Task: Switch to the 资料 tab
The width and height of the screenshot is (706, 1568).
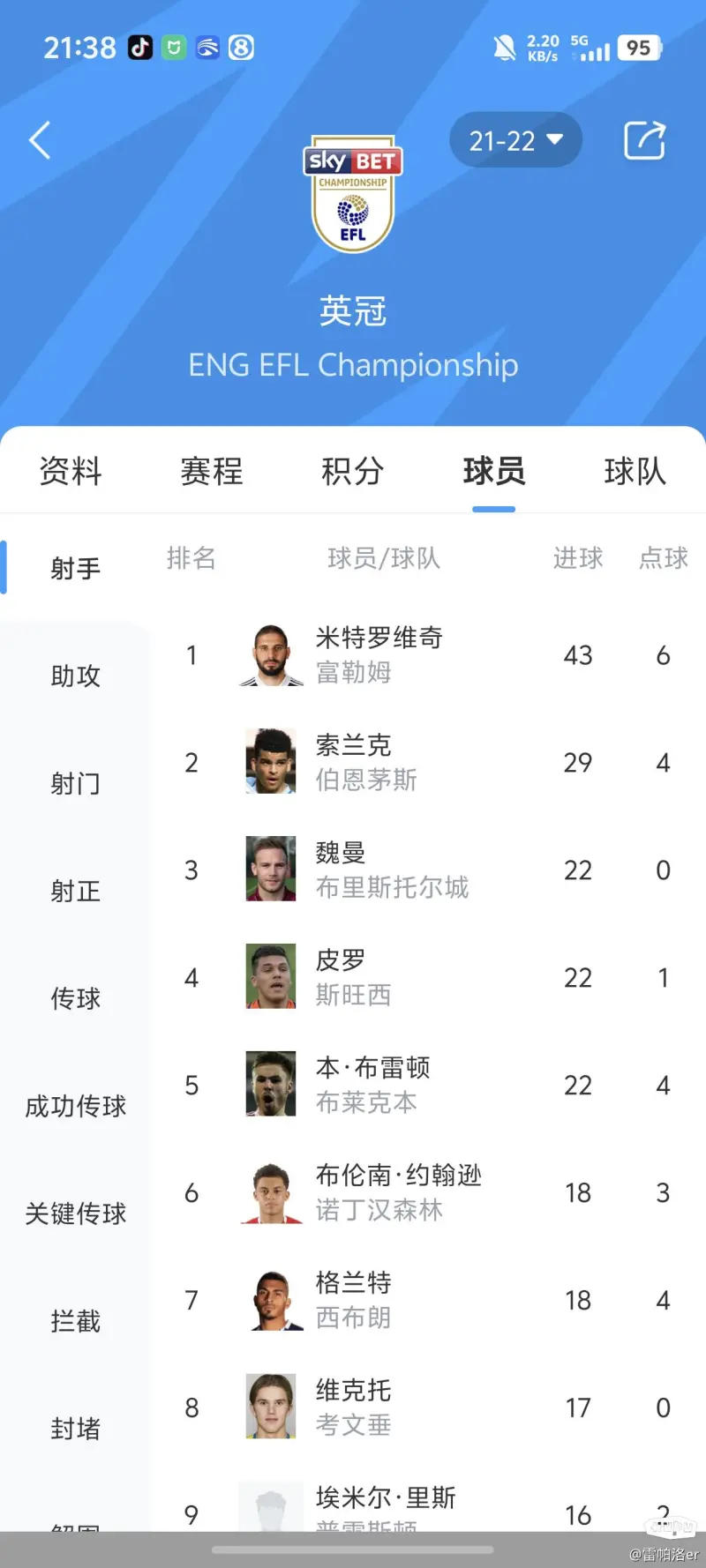Action: (71, 471)
